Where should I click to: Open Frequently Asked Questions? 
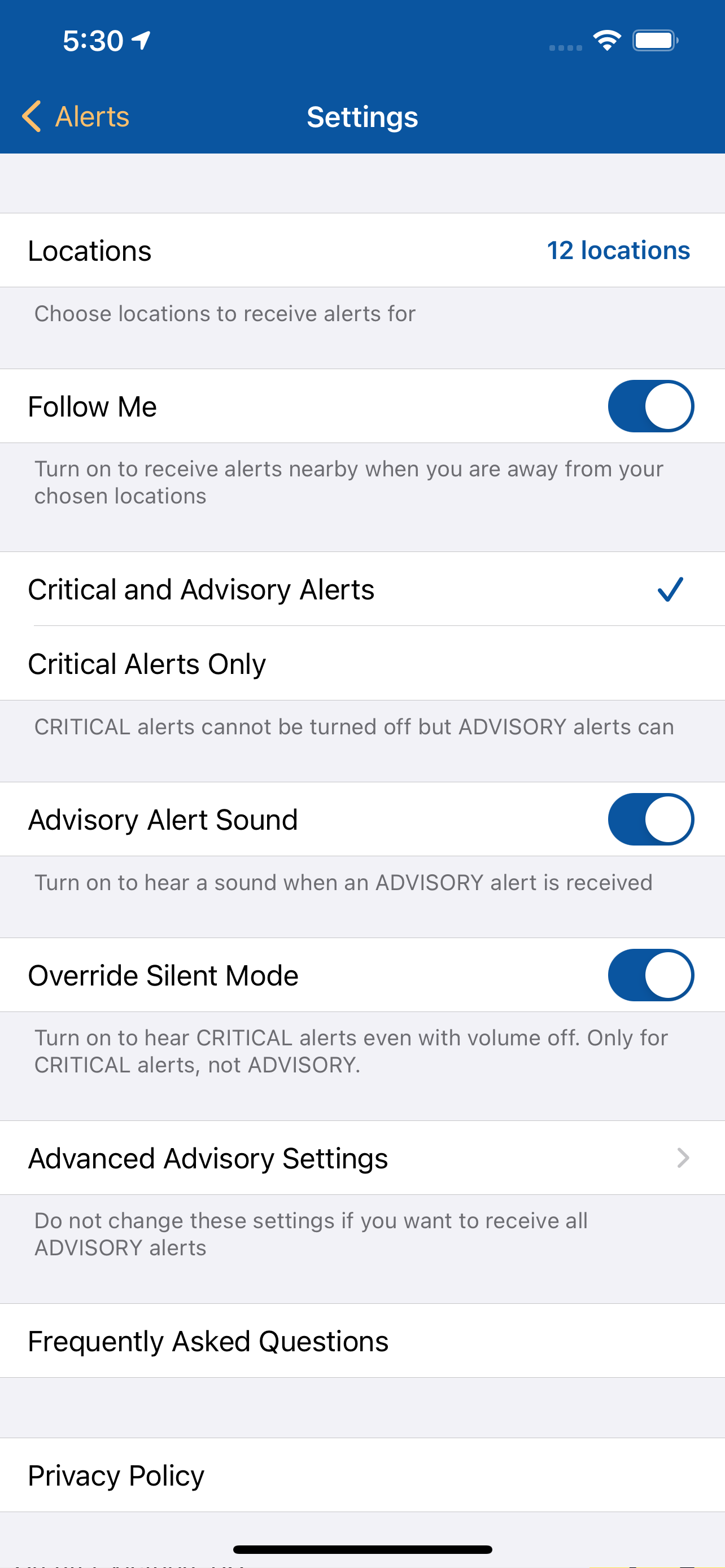[208, 1341]
